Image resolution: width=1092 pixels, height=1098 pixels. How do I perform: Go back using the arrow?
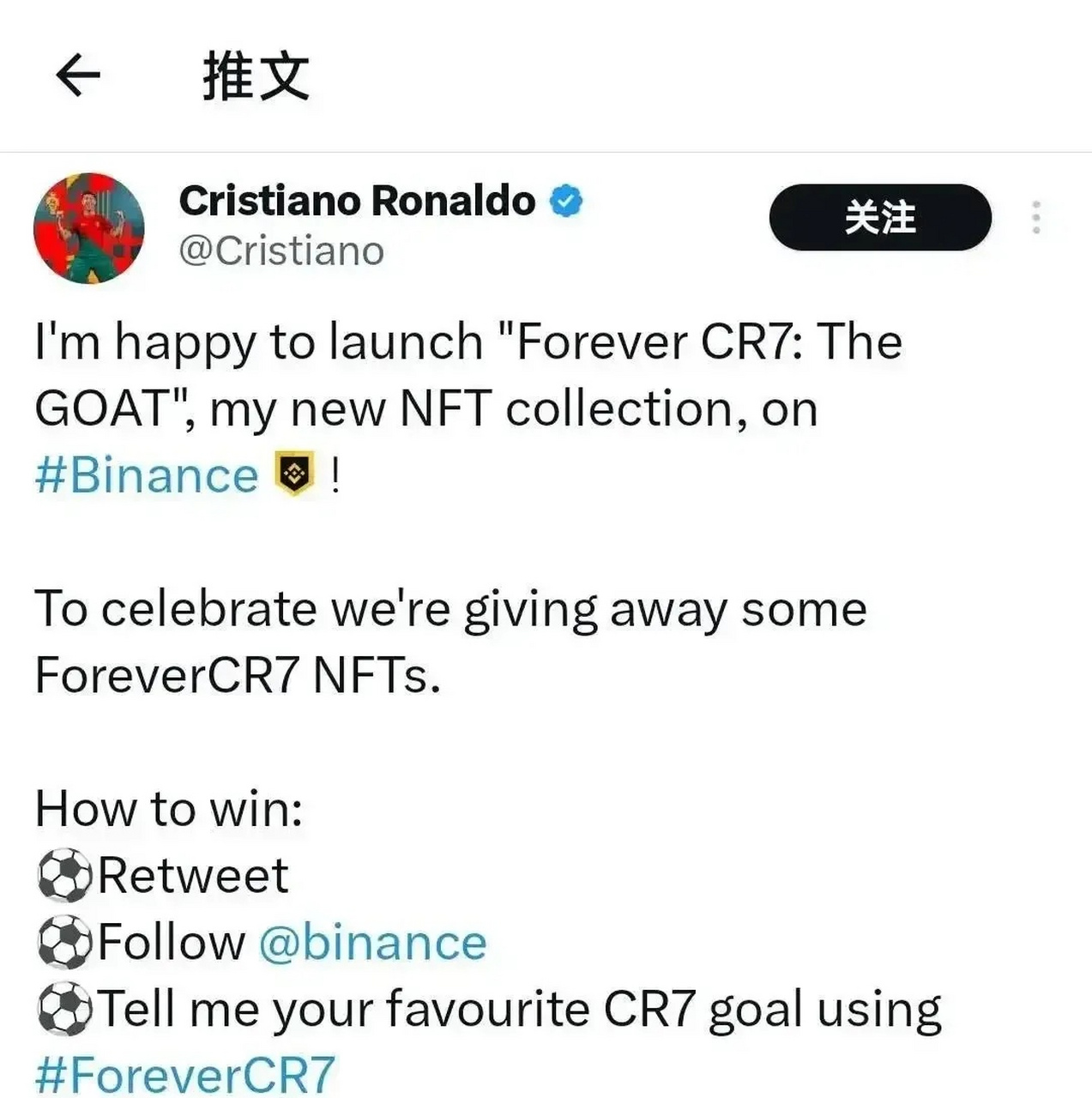tap(78, 75)
